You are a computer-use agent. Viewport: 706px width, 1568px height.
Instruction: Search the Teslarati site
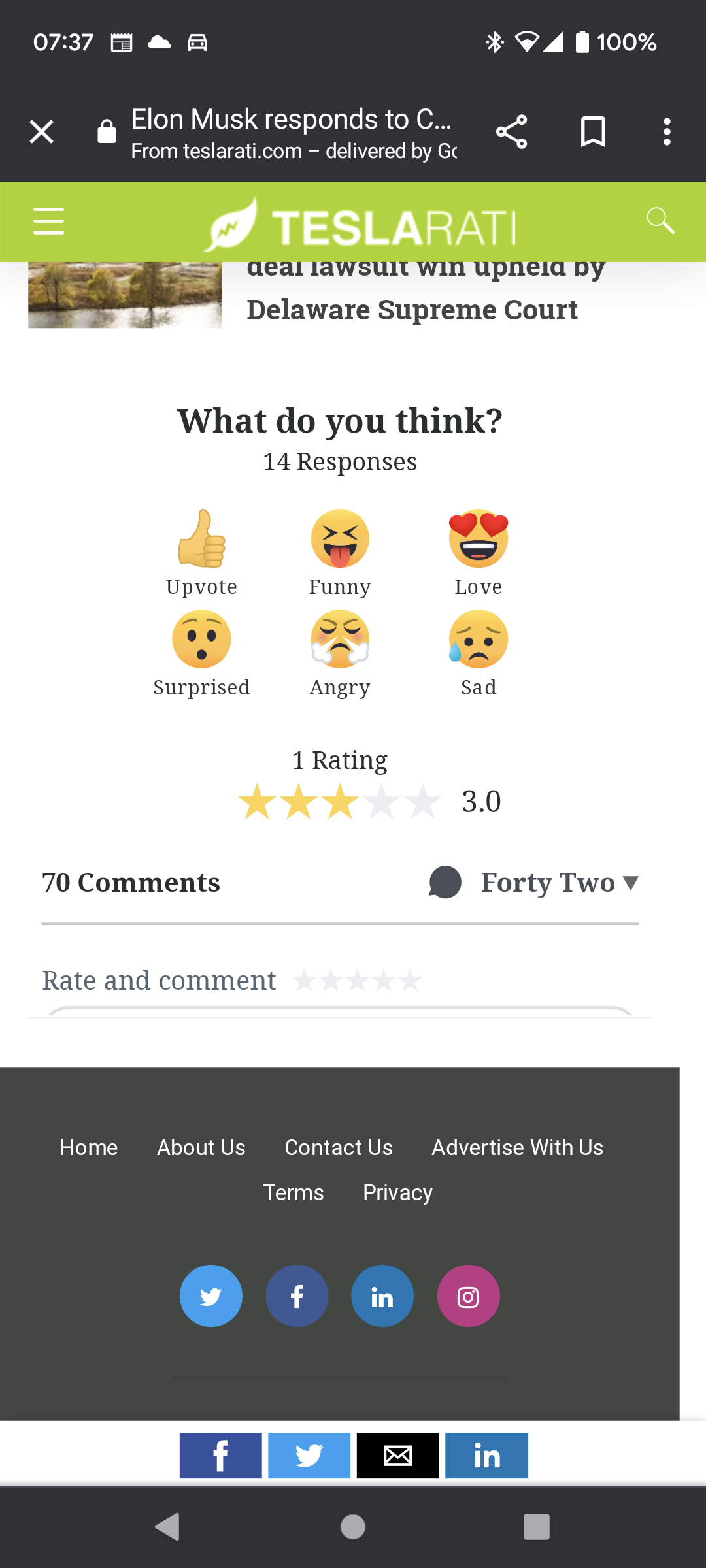click(x=660, y=221)
